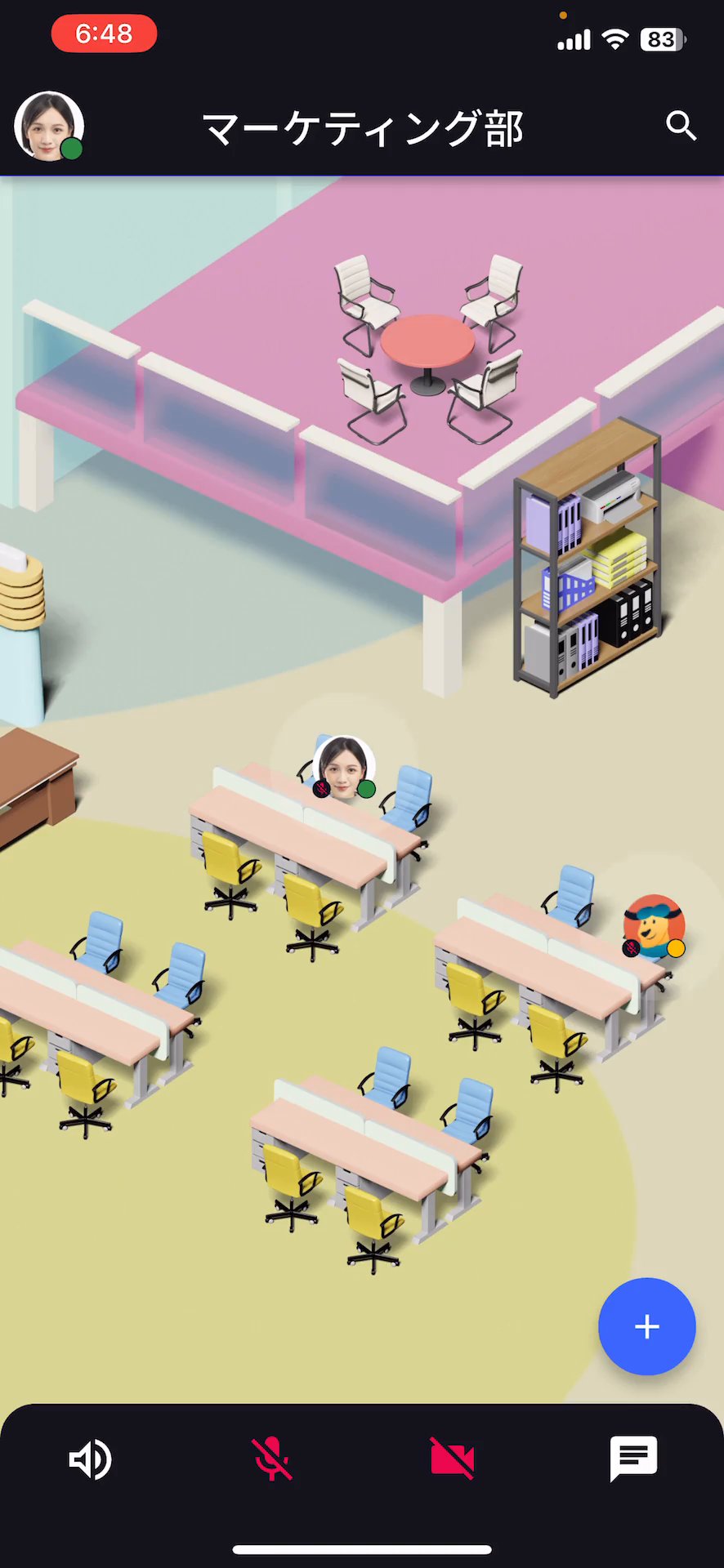The image size is (724, 1568).
Task: Open the chat messages
Action: (633, 1457)
